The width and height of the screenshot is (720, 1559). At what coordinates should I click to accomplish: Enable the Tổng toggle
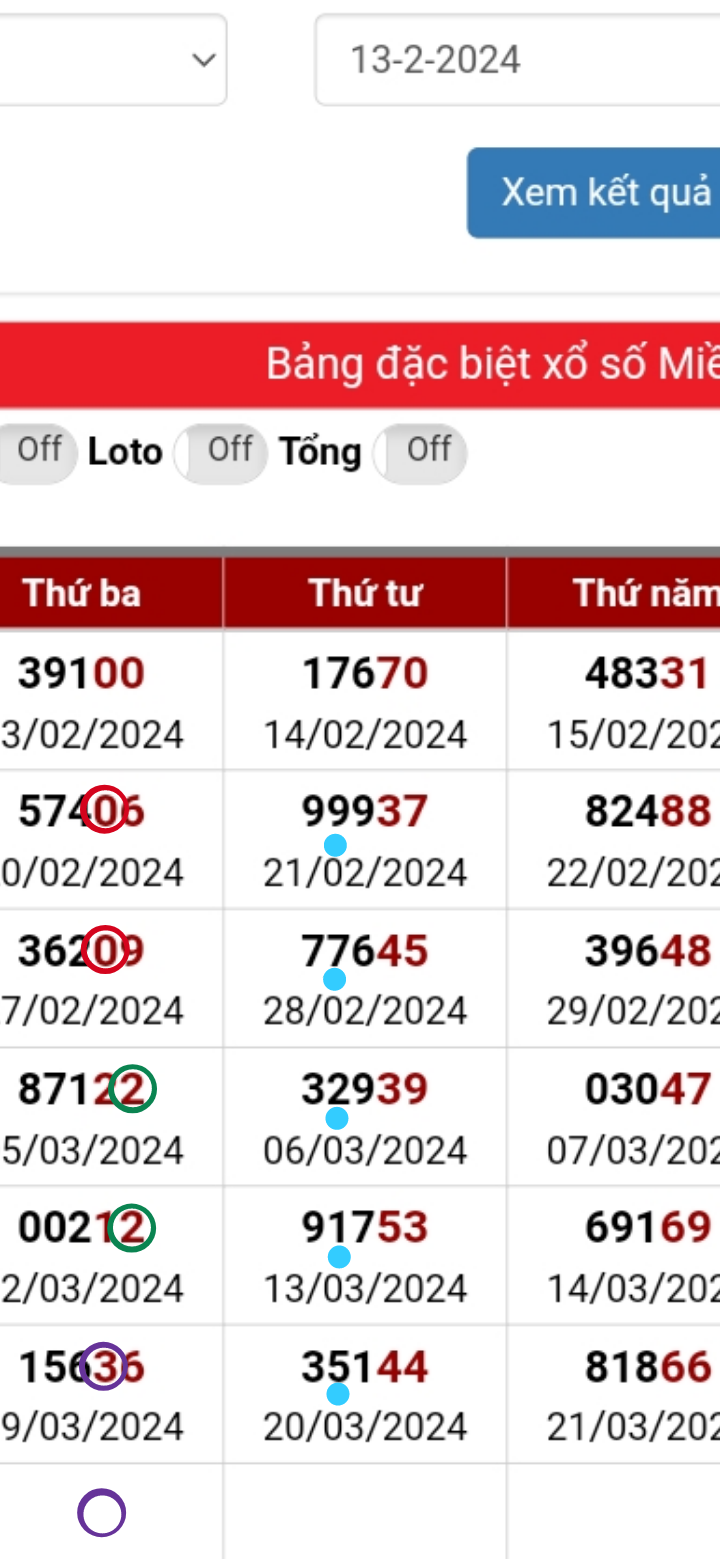click(x=419, y=452)
